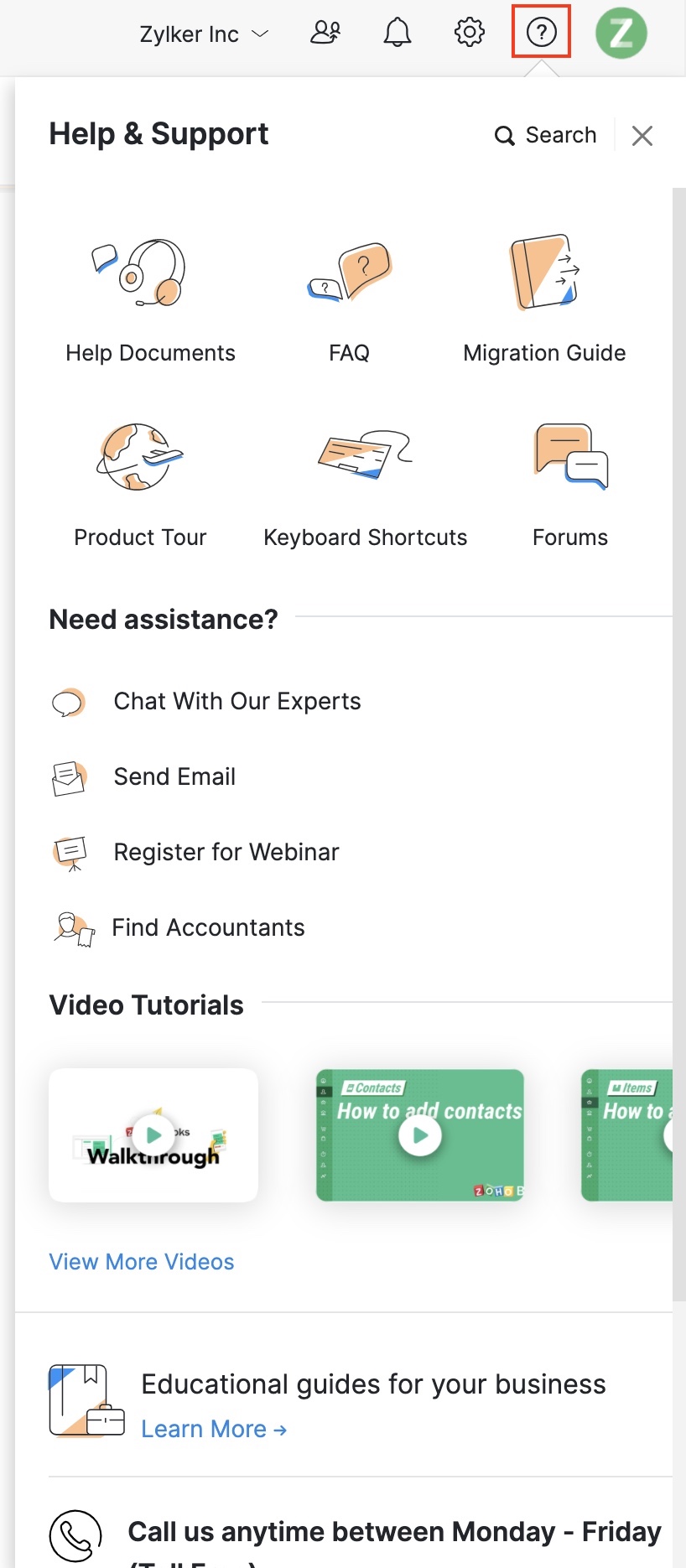Close the Help & Support panel
This screenshot has height=1568, width=686.
(642, 136)
